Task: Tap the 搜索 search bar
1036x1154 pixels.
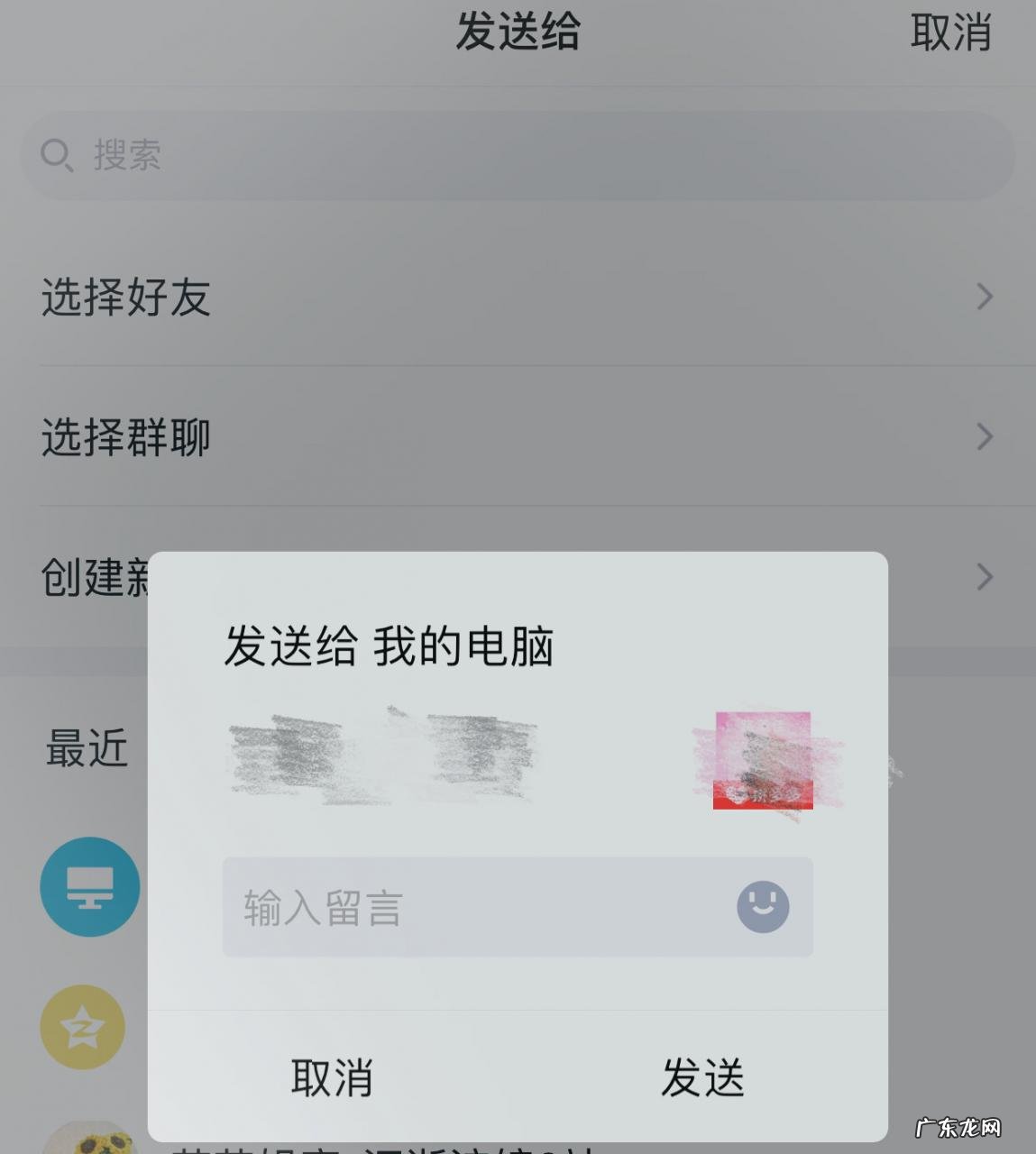Action: [x=518, y=154]
